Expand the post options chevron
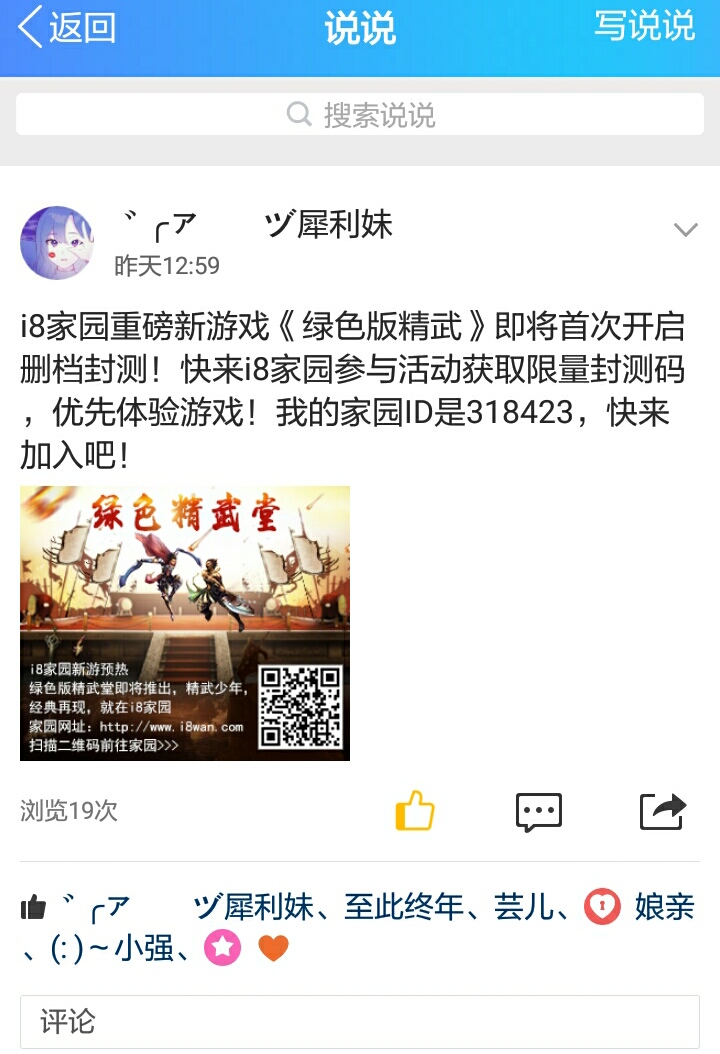This screenshot has width=720, height=1054. pyautogui.click(x=685, y=230)
